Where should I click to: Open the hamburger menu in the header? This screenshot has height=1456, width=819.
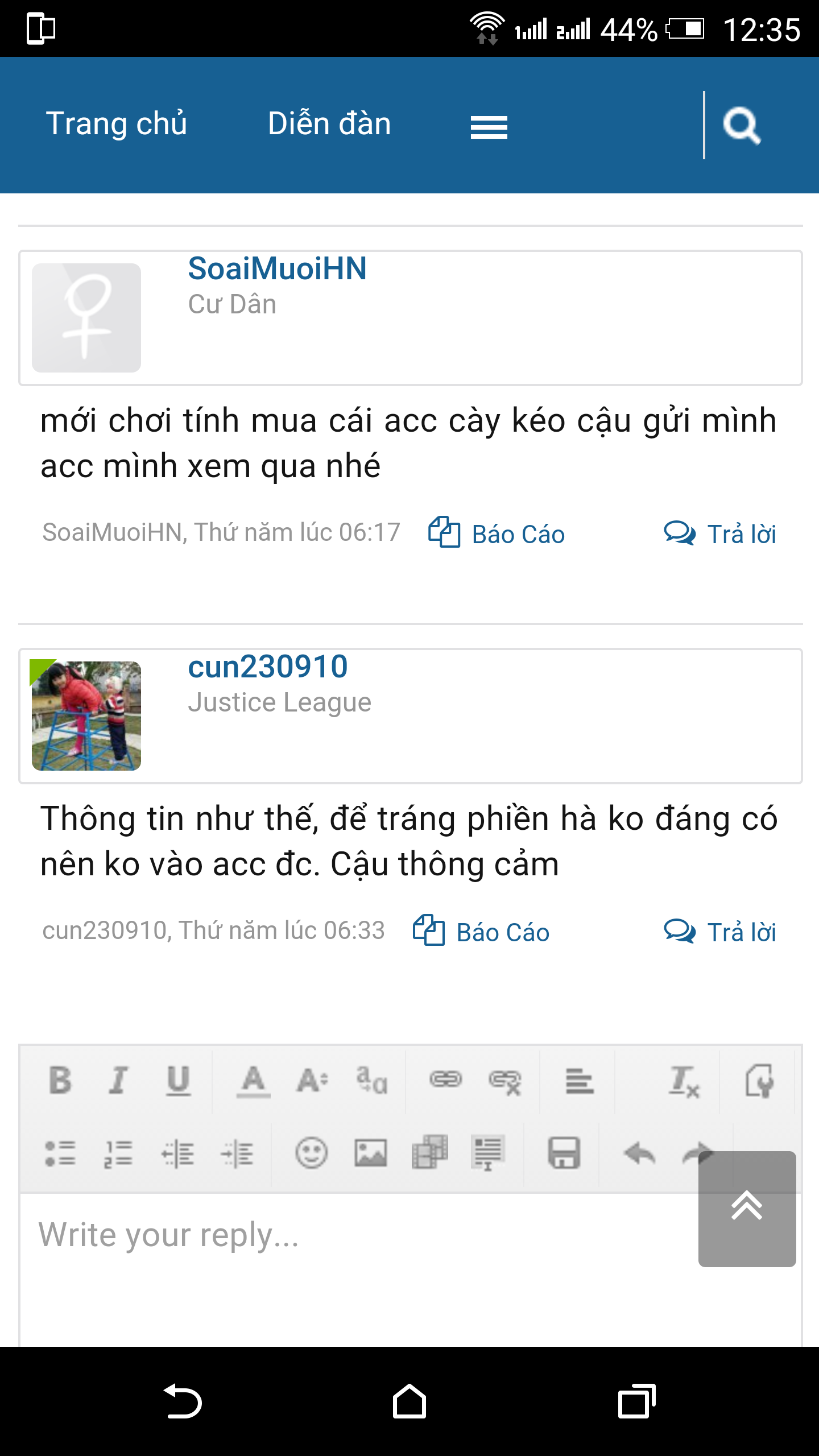(489, 127)
